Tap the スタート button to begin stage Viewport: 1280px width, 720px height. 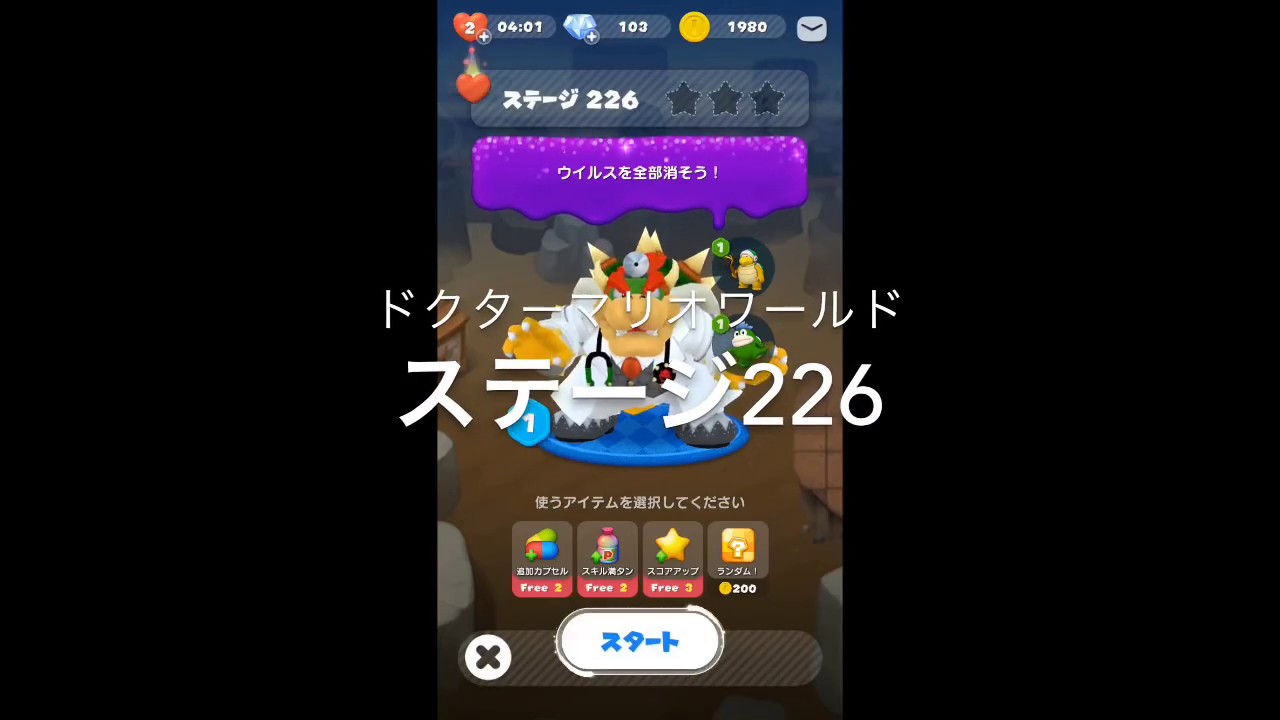pyautogui.click(x=640, y=642)
